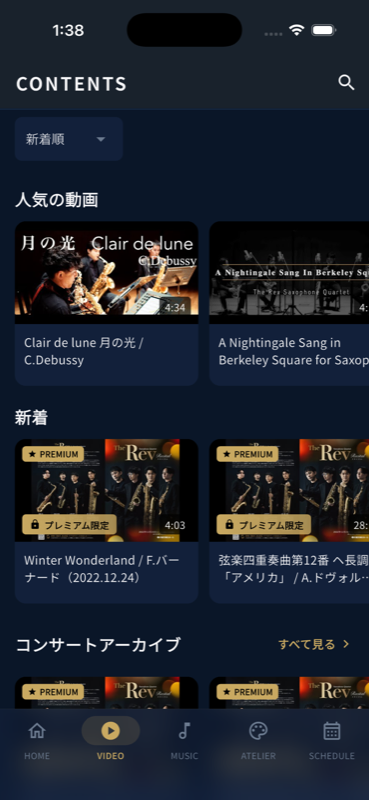
Task: Select the VIDEO tab
Action: [110, 740]
